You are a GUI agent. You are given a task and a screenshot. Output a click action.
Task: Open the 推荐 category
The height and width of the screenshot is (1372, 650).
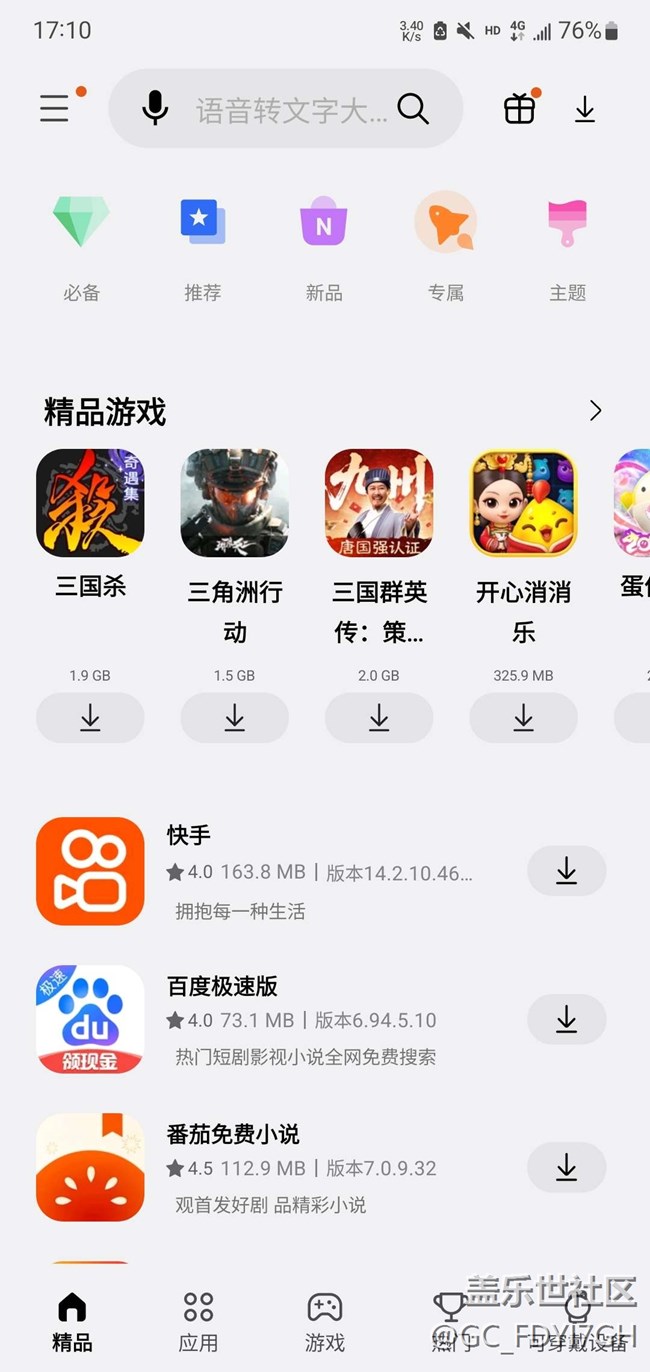coord(203,245)
